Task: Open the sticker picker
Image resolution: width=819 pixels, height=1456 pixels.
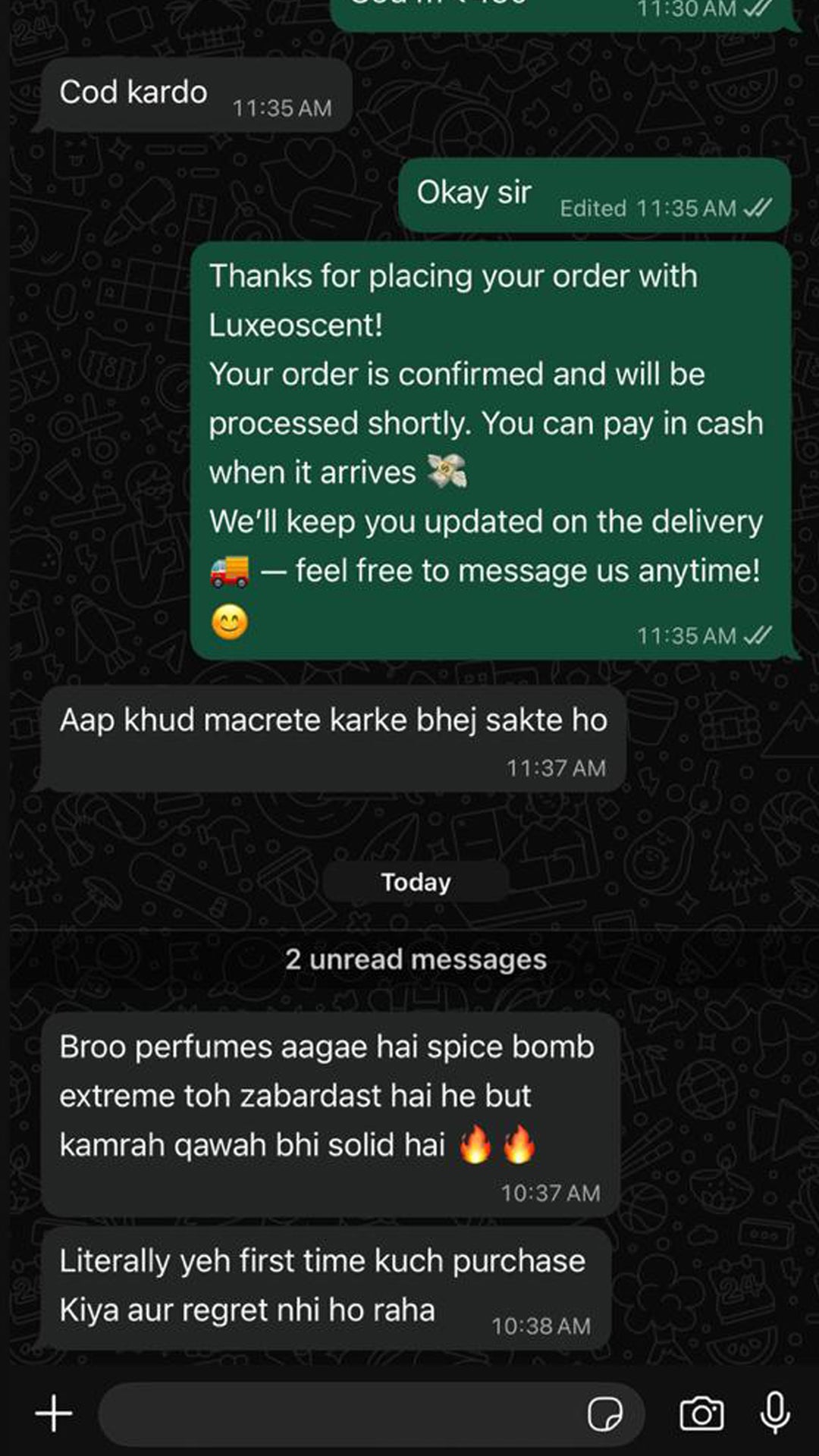Action: 604,1414
